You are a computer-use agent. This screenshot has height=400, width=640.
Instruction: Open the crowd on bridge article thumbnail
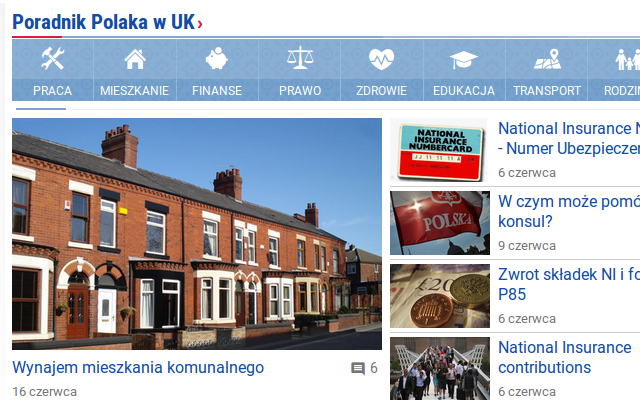(438, 369)
